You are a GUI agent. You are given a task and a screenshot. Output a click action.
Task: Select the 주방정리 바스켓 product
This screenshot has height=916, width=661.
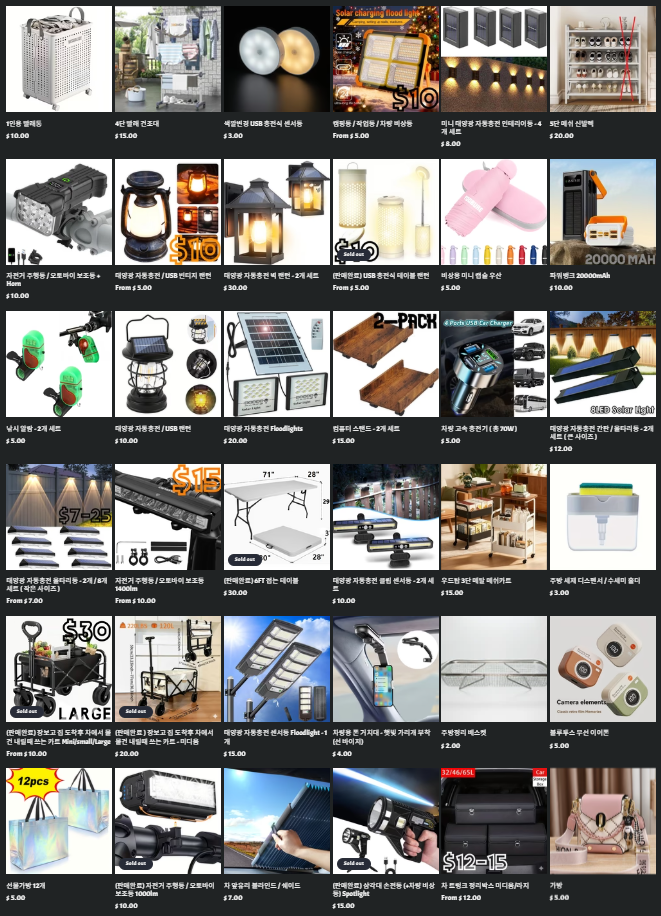(x=493, y=670)
